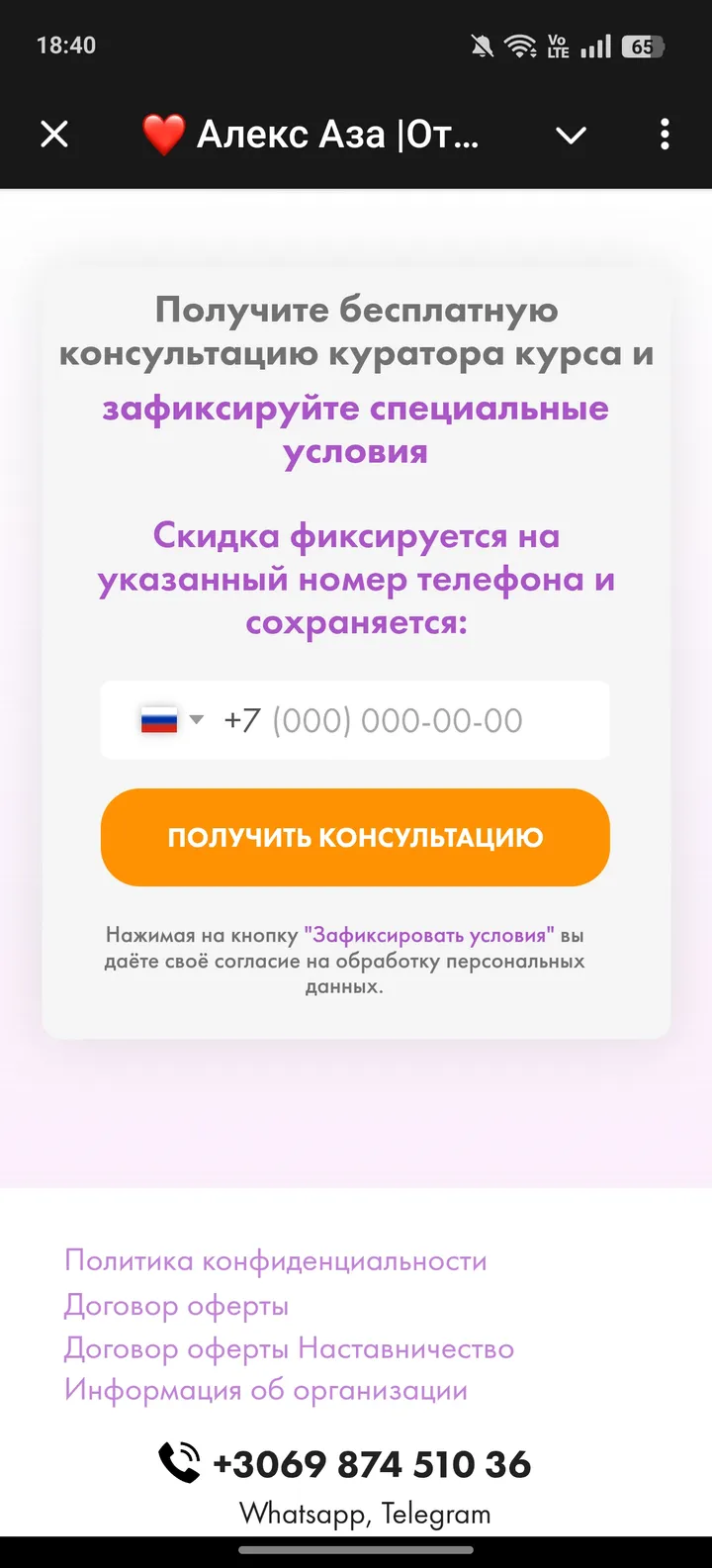Open Информация об организации
712x1568 pixels.
click(x=265, y=1390)
